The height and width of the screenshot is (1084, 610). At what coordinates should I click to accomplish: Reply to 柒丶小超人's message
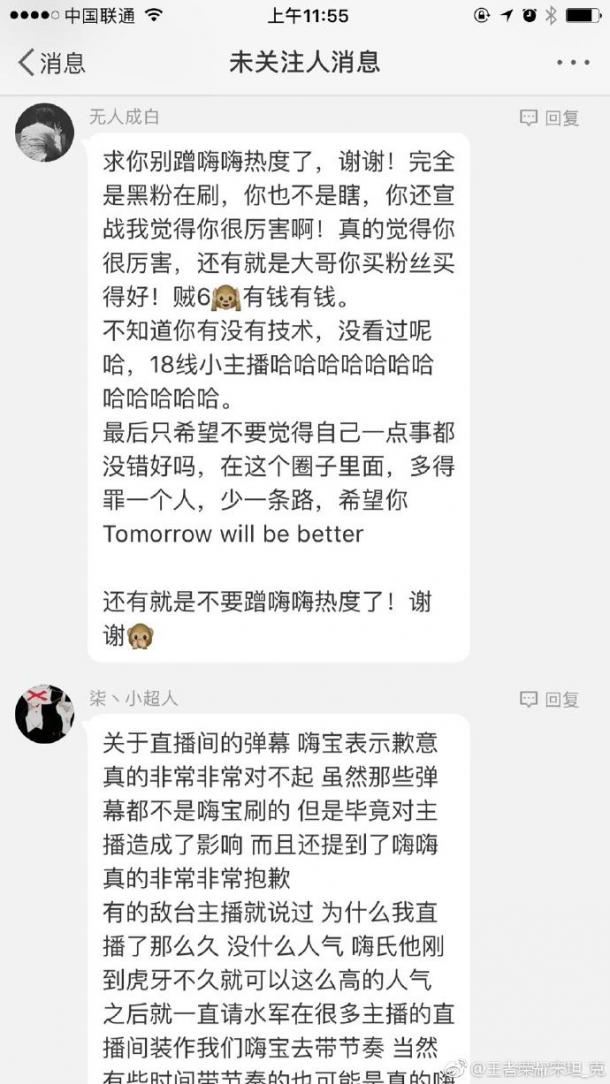coord(550,699)
